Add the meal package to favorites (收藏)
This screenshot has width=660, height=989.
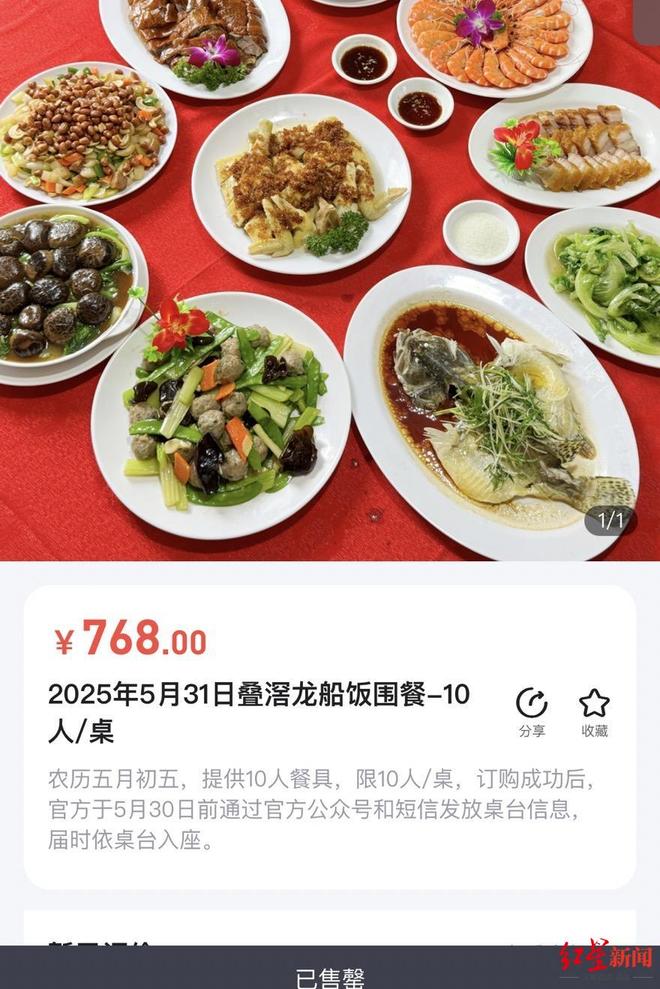tap(594, 712)
